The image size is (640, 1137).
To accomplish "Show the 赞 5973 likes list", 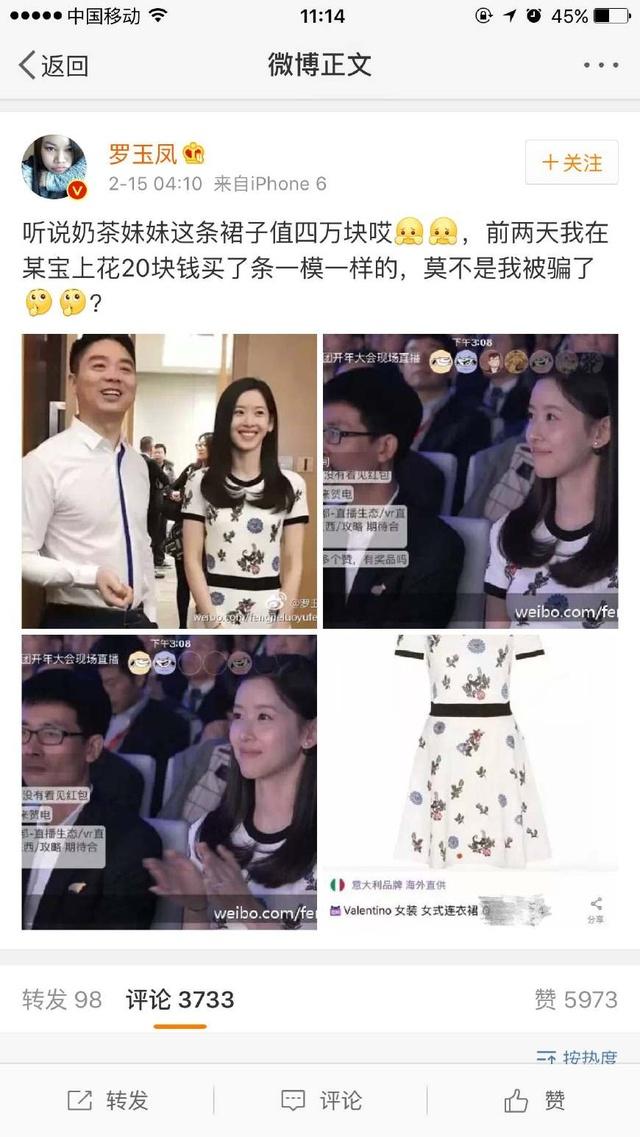I will click(x=575, y=998).
